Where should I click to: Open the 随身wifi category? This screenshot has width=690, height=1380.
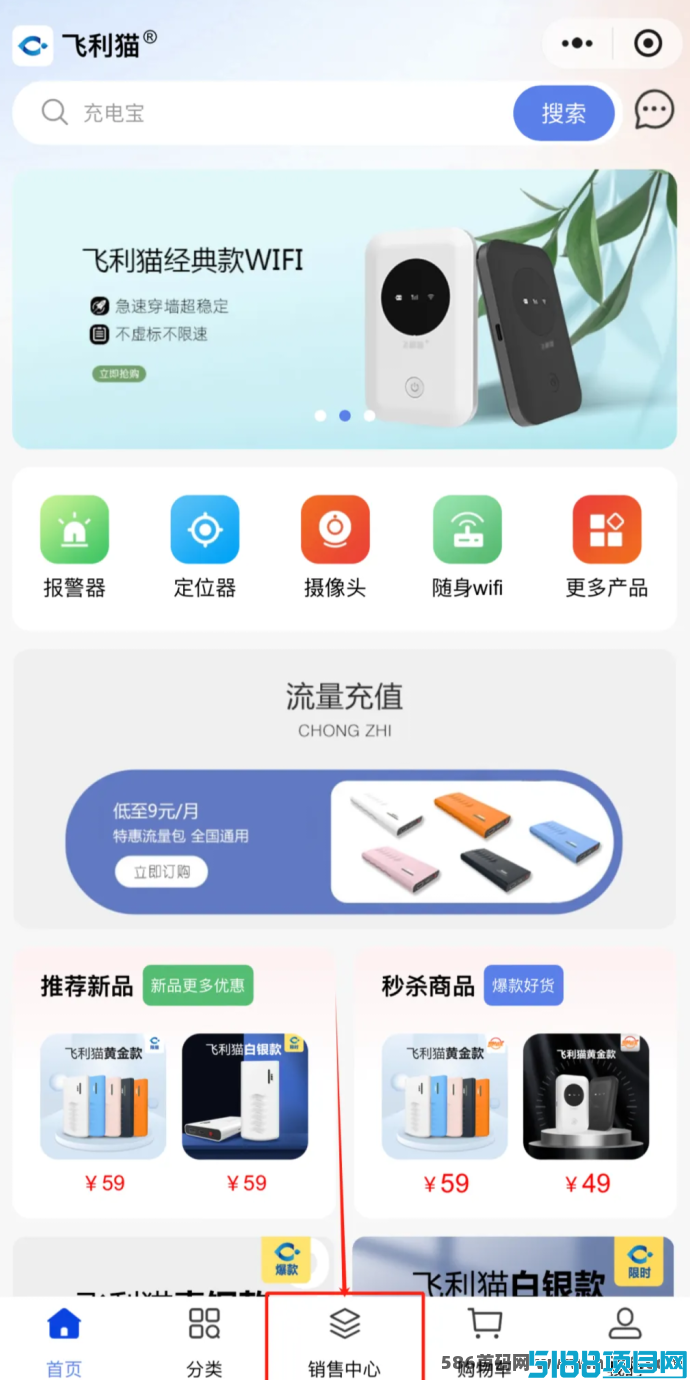[467, 547]
